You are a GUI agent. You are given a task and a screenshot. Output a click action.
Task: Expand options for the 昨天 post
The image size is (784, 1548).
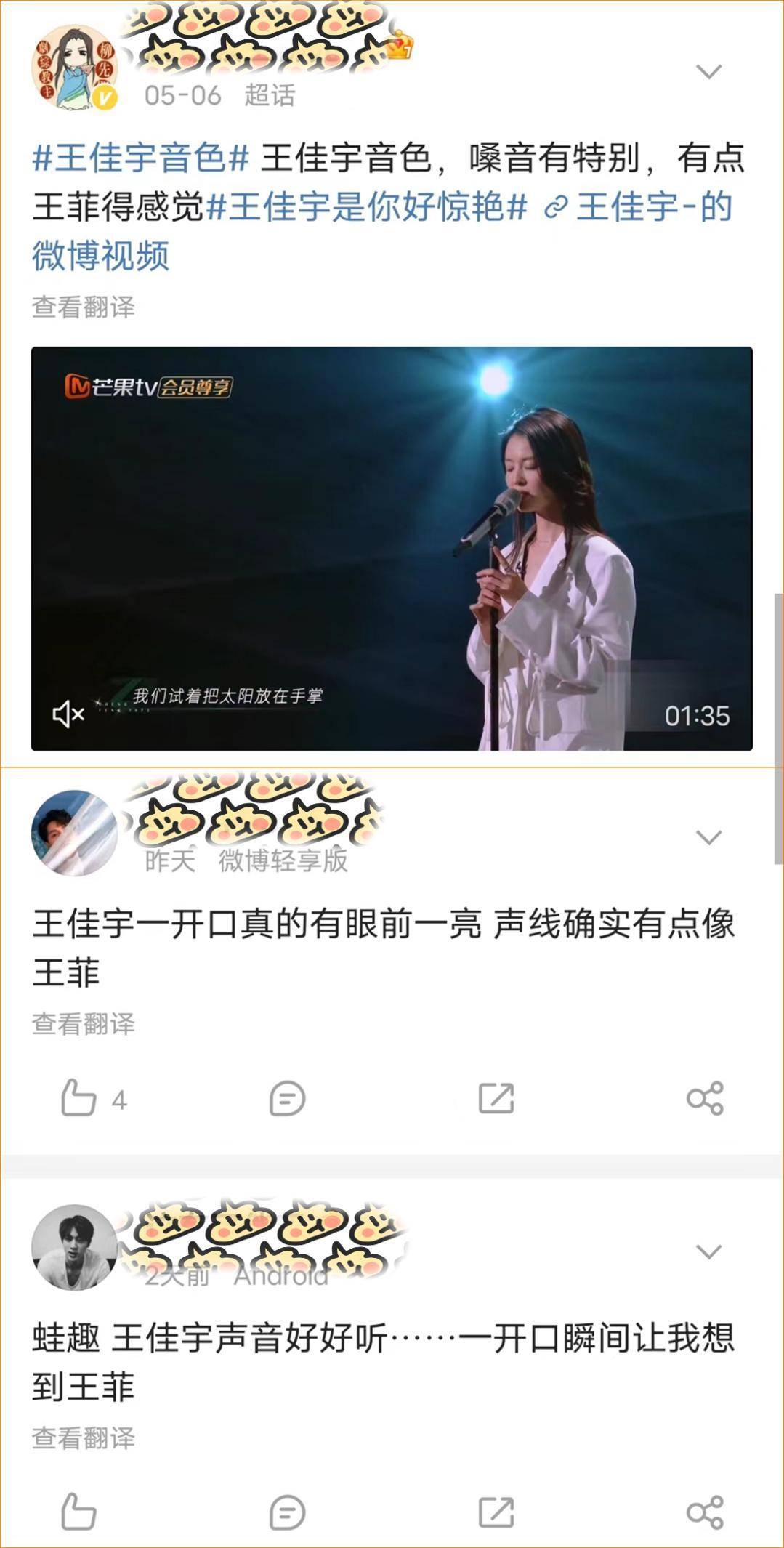point(708,837)
